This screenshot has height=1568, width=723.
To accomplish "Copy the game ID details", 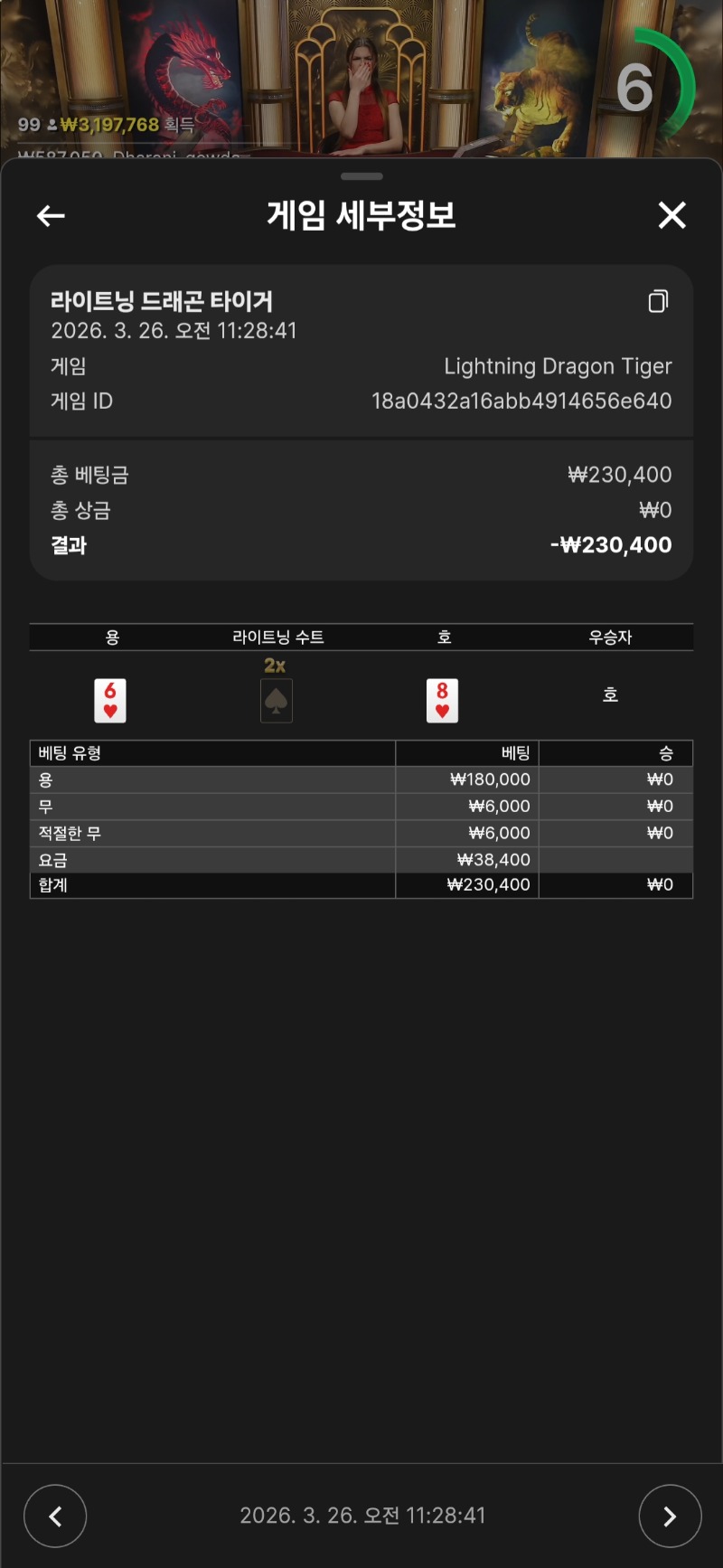I will pos(658,301).
